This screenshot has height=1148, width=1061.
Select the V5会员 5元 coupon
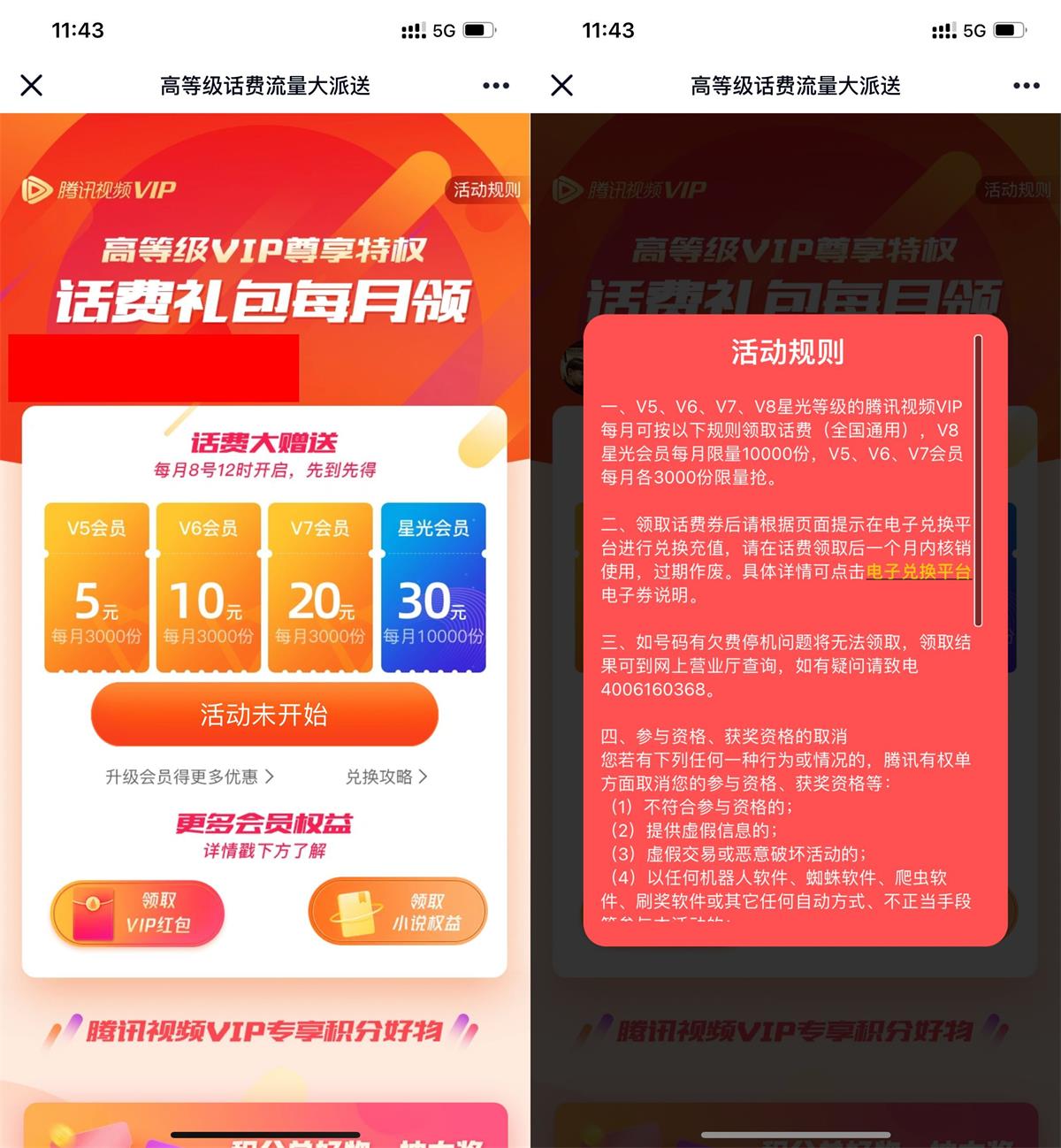[x=96, y=587]
